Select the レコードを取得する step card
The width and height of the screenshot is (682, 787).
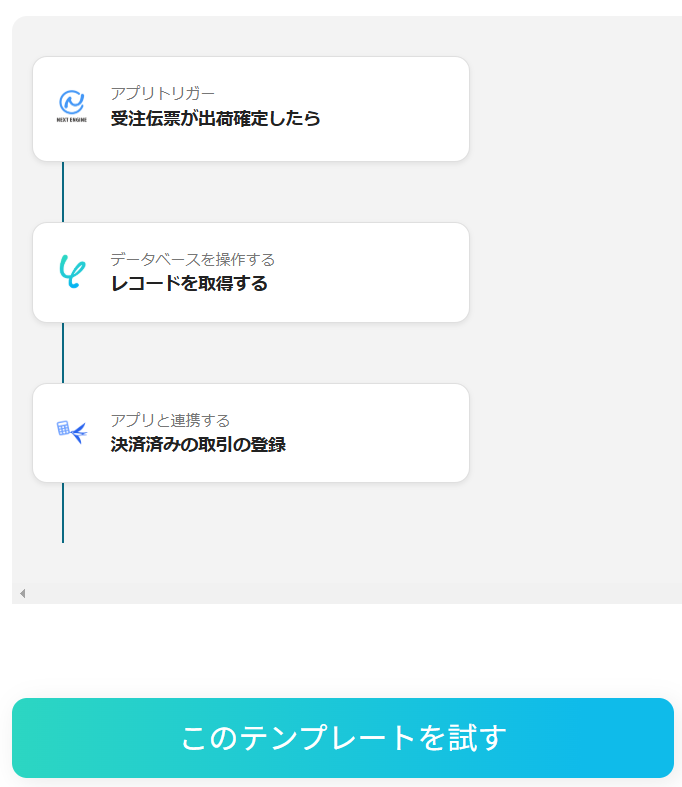(251, 272)
